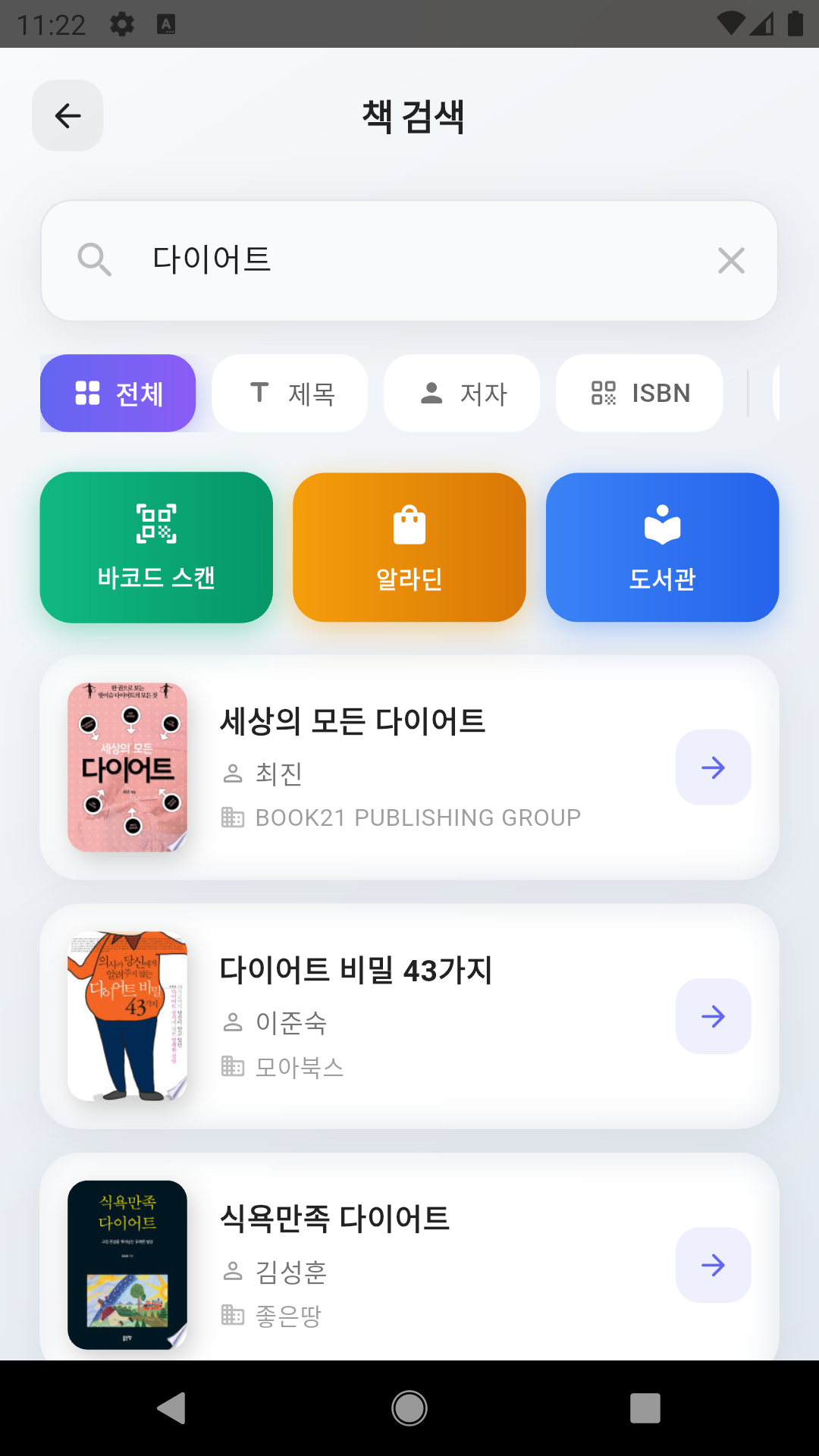Click the publisher building icon beside 모아북스
The height and width of the screenshot is (1456, 819).
tap(232, 1068)
